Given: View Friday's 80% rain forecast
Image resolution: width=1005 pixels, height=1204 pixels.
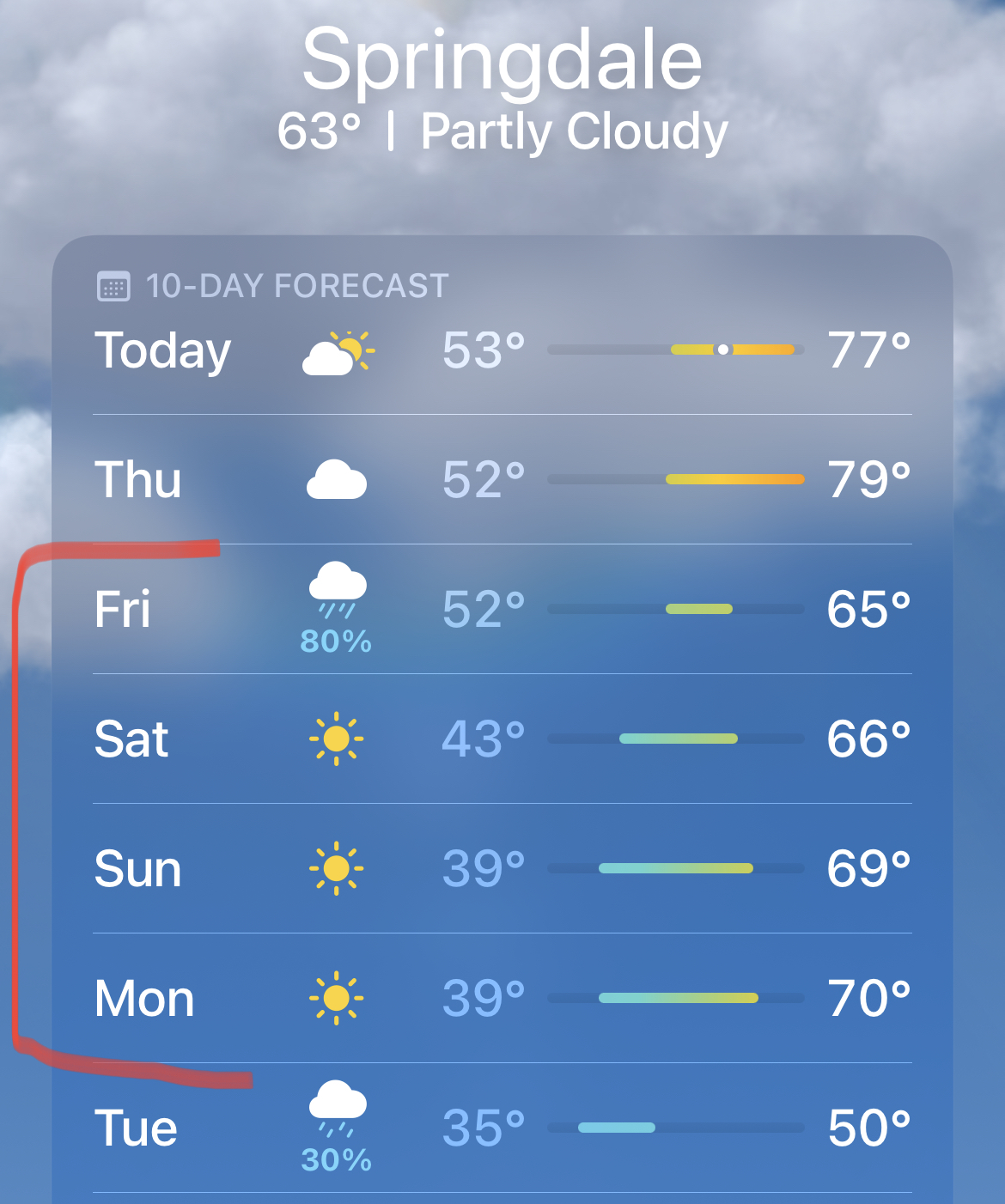Looking at the screenshot, I should pos(336,608).
